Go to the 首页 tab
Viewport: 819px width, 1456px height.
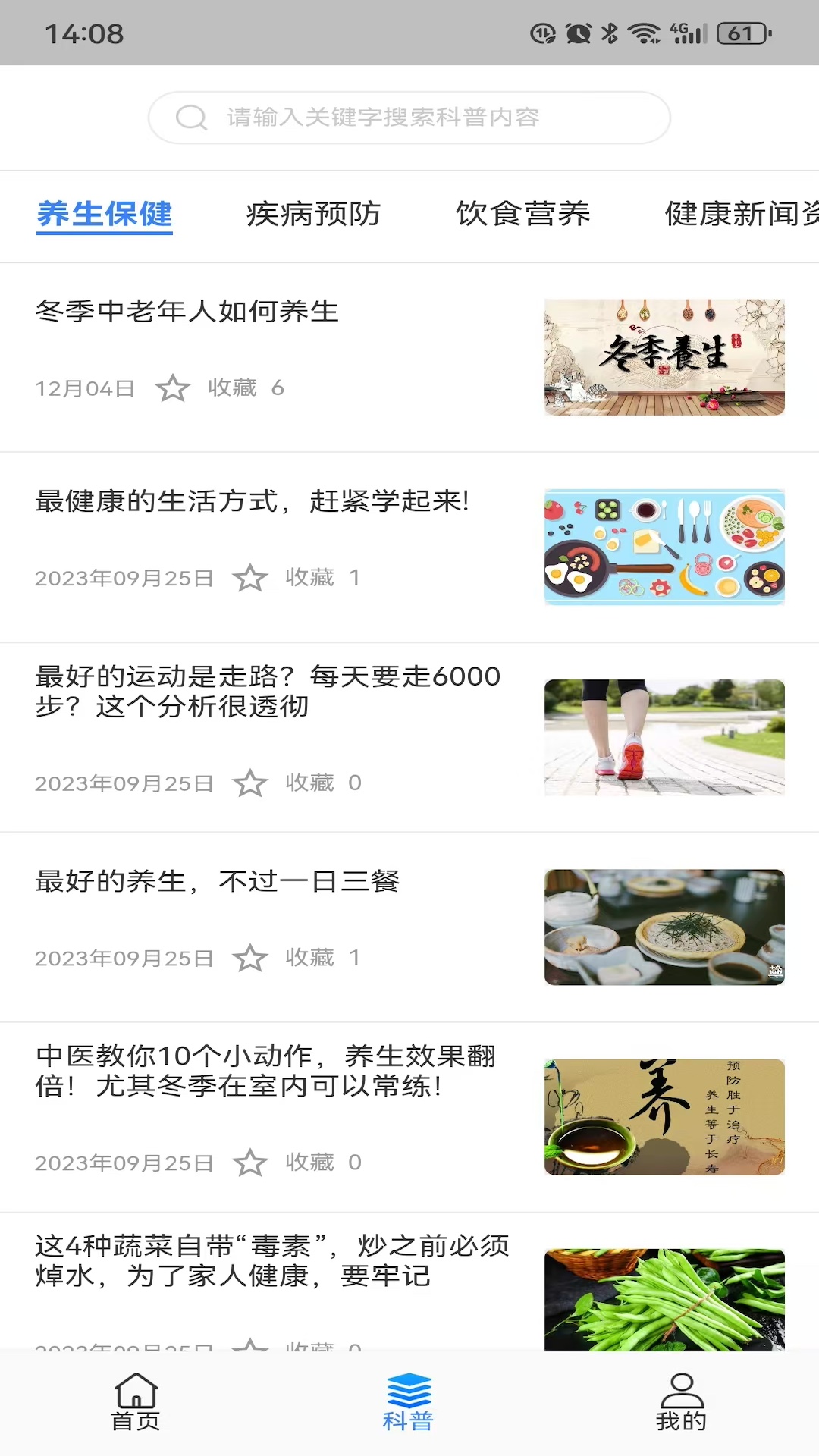coord(136,1402)
